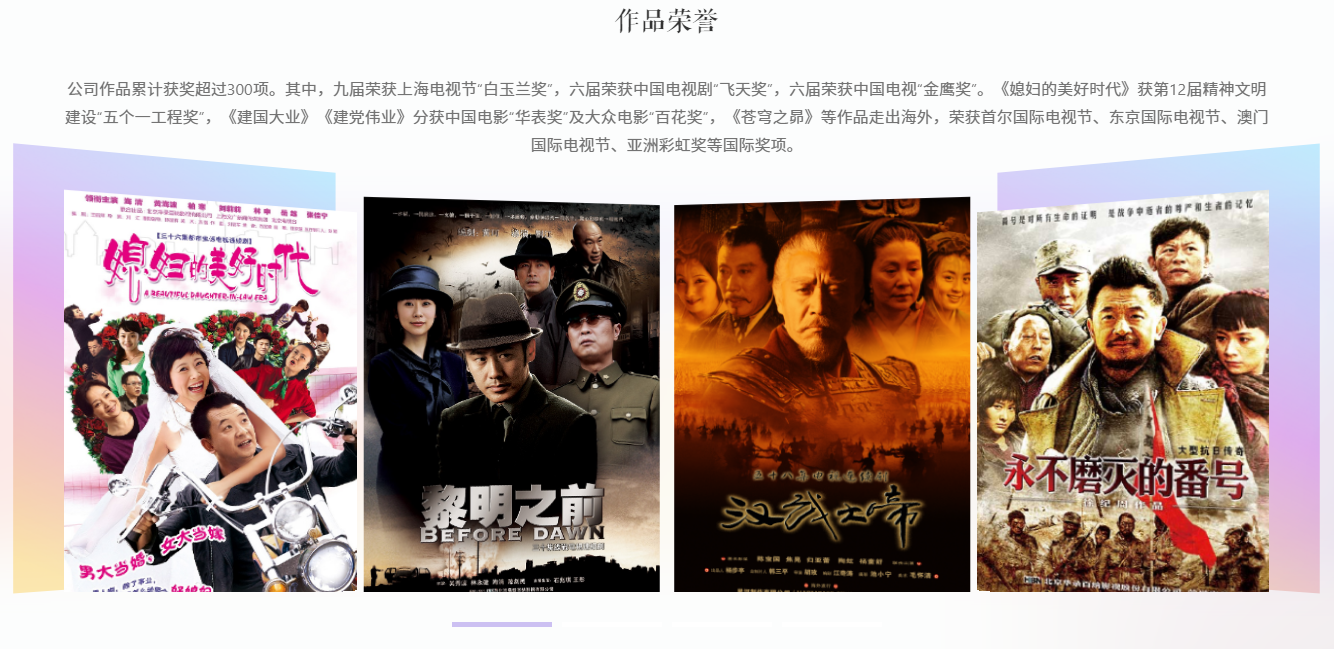
Task: Tap the purple carousel page indicator
Action: click(x=501, y=624)
